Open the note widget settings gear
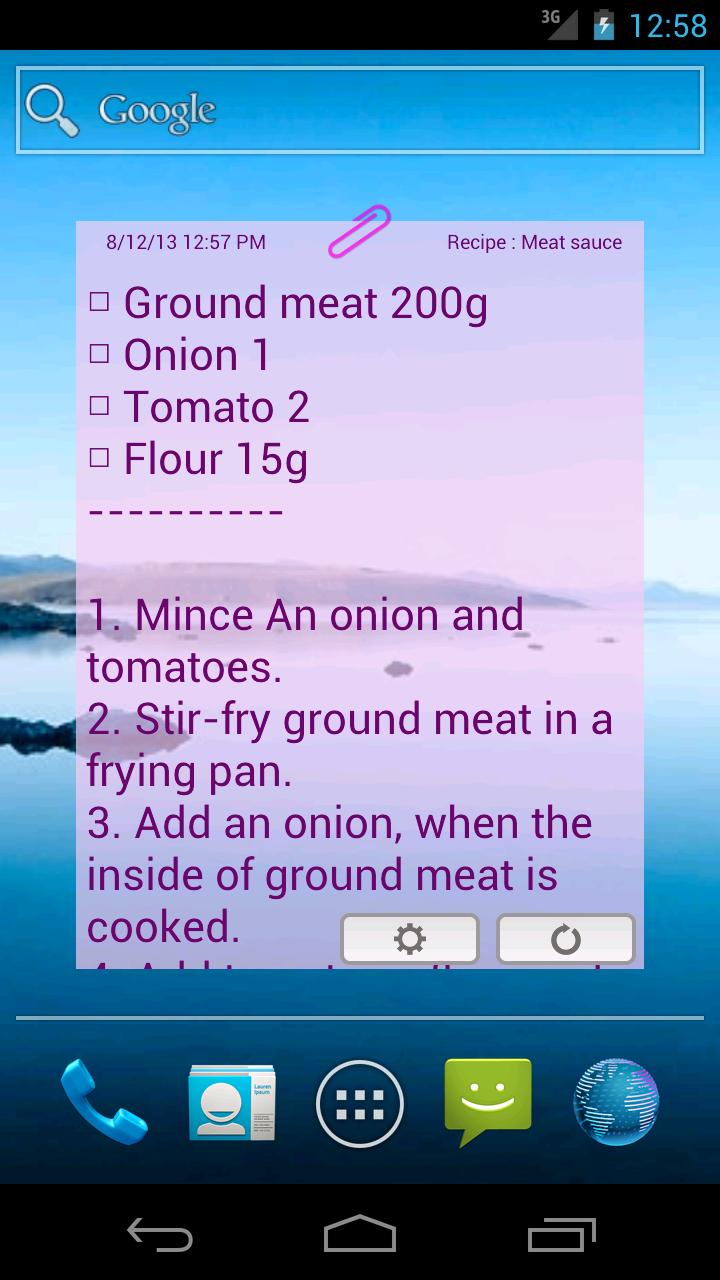Screen dimensions: 720x1280 410,939
